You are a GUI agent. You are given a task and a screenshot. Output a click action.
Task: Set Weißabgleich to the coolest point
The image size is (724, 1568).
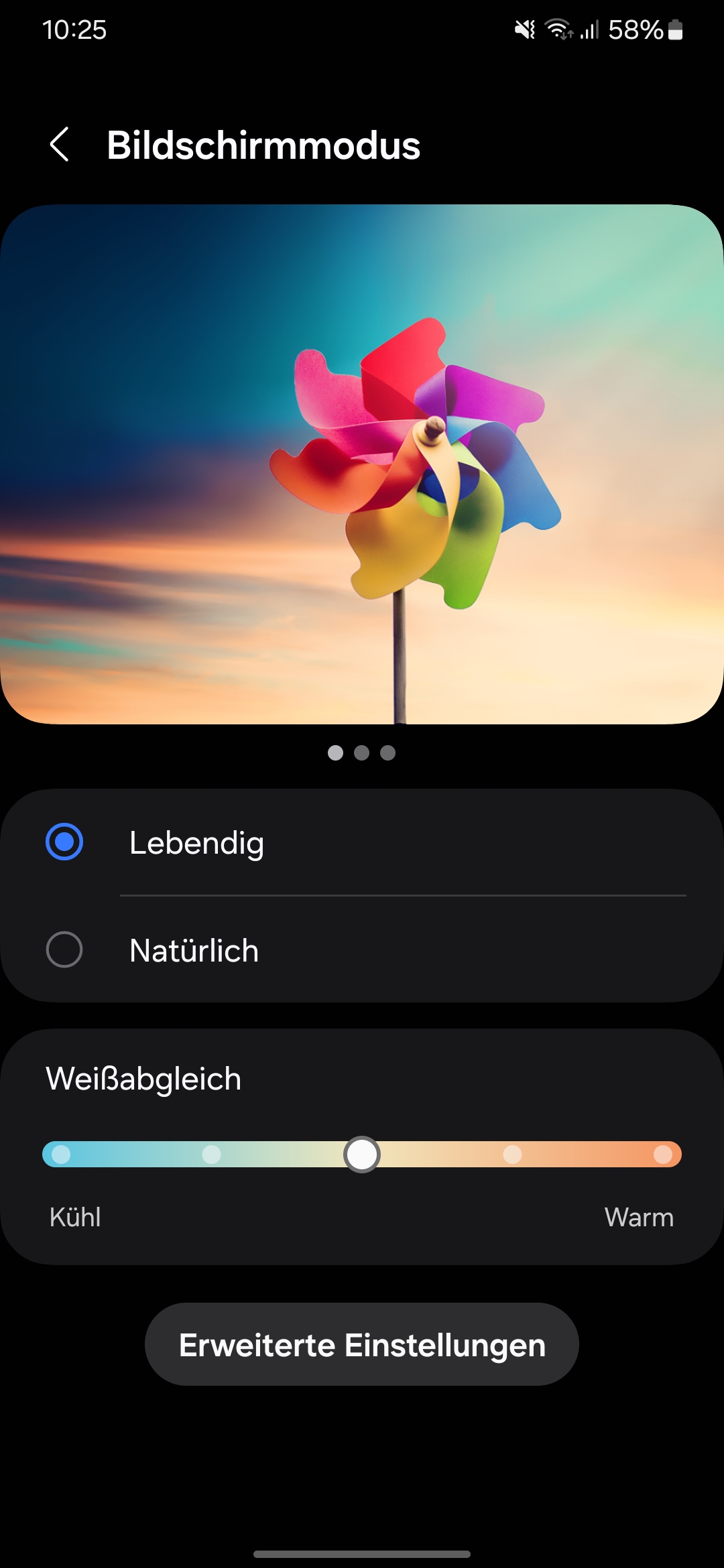pyautogui.click(x=61, y=1155)
